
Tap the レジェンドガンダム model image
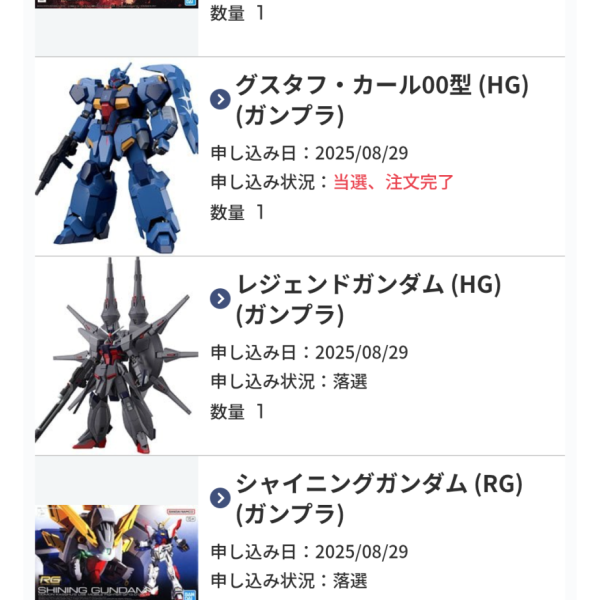(x=116, y=355)
